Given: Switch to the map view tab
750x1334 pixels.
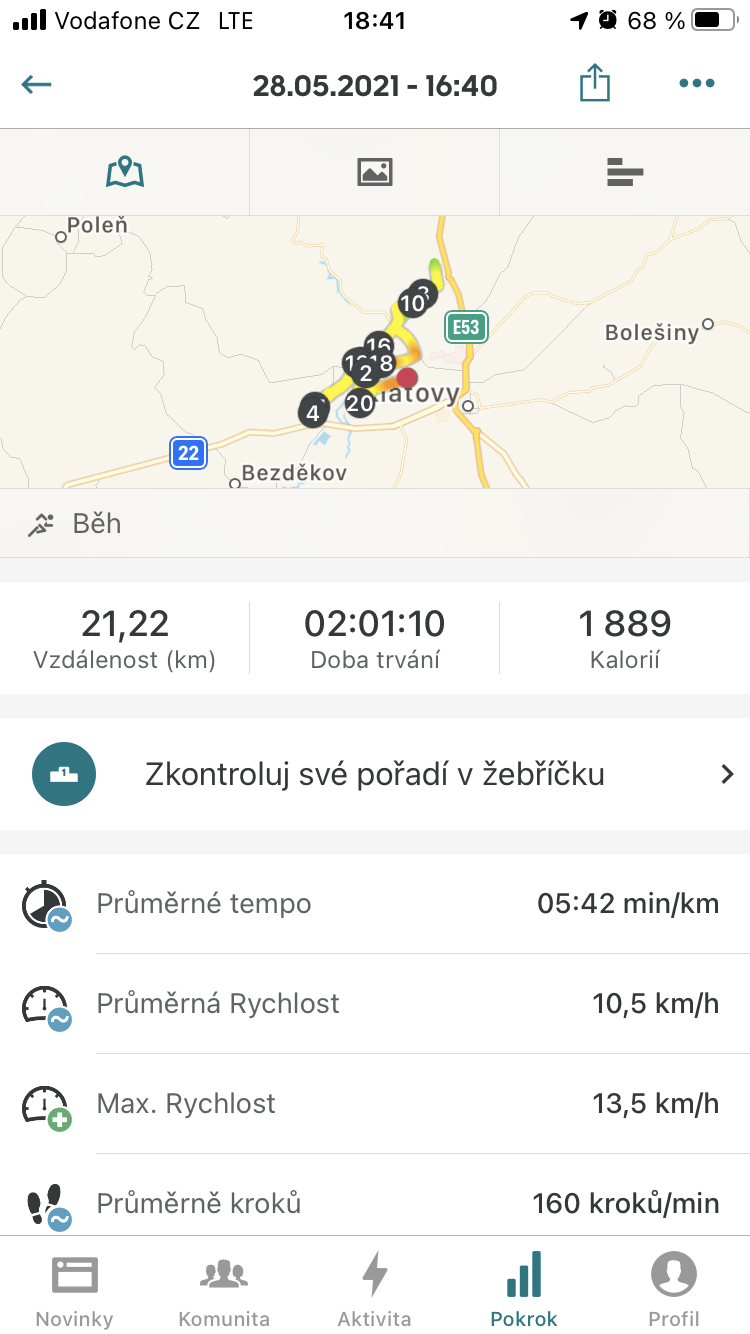Looking at the screenshot, I should 125,172.
